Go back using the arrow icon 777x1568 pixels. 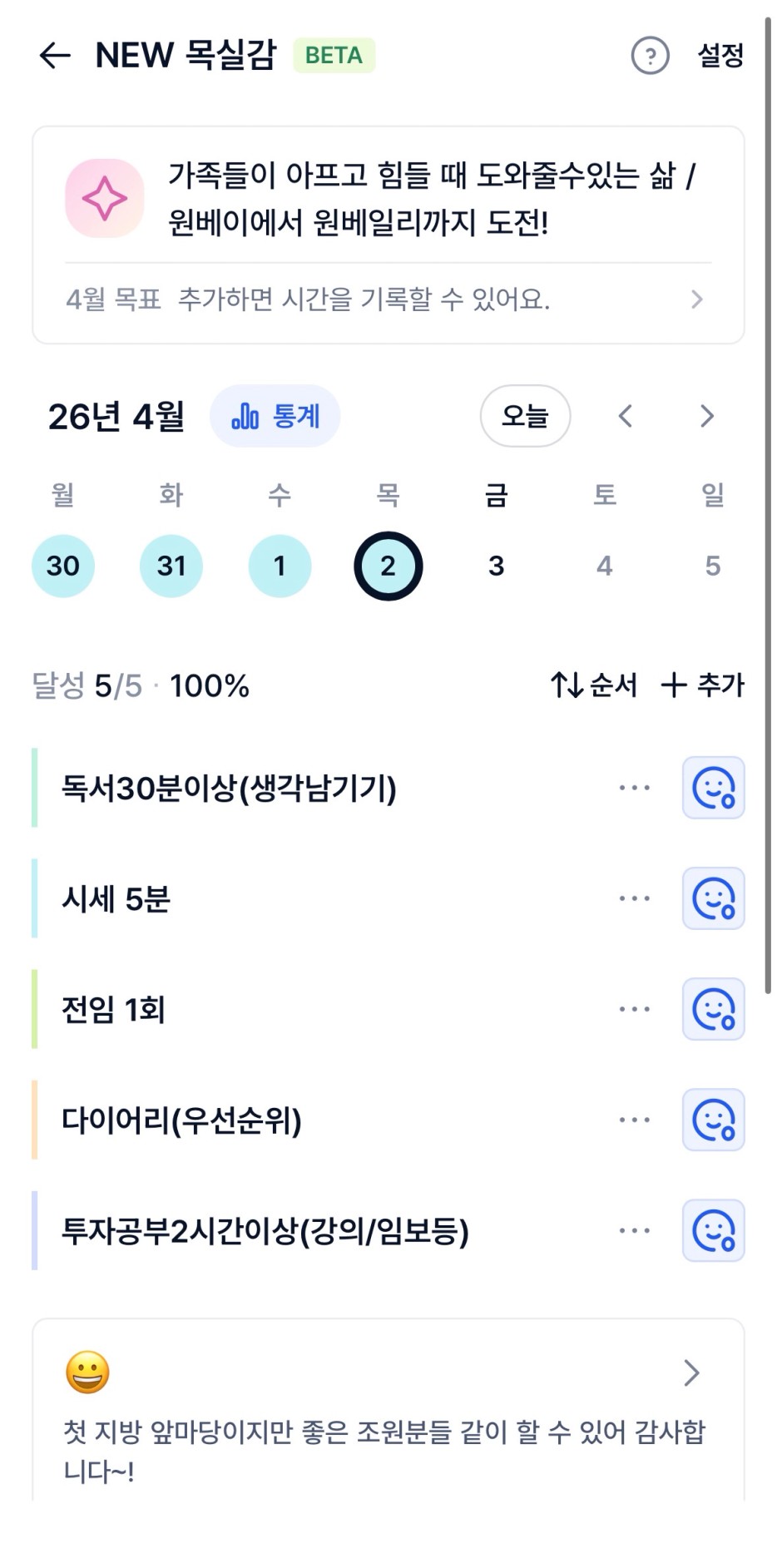click(x=55, y=56)
